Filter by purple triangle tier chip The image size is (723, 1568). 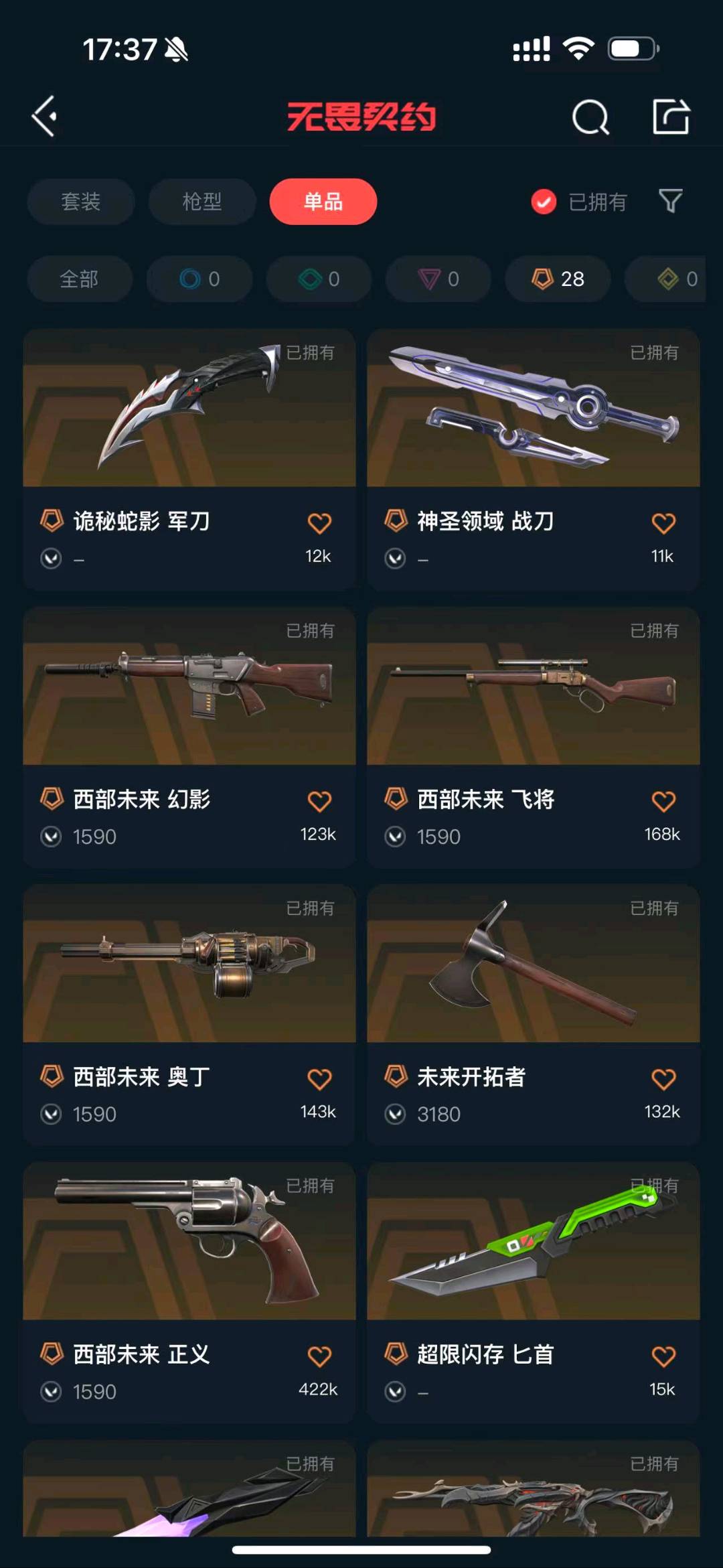click(x=438, y=279)
